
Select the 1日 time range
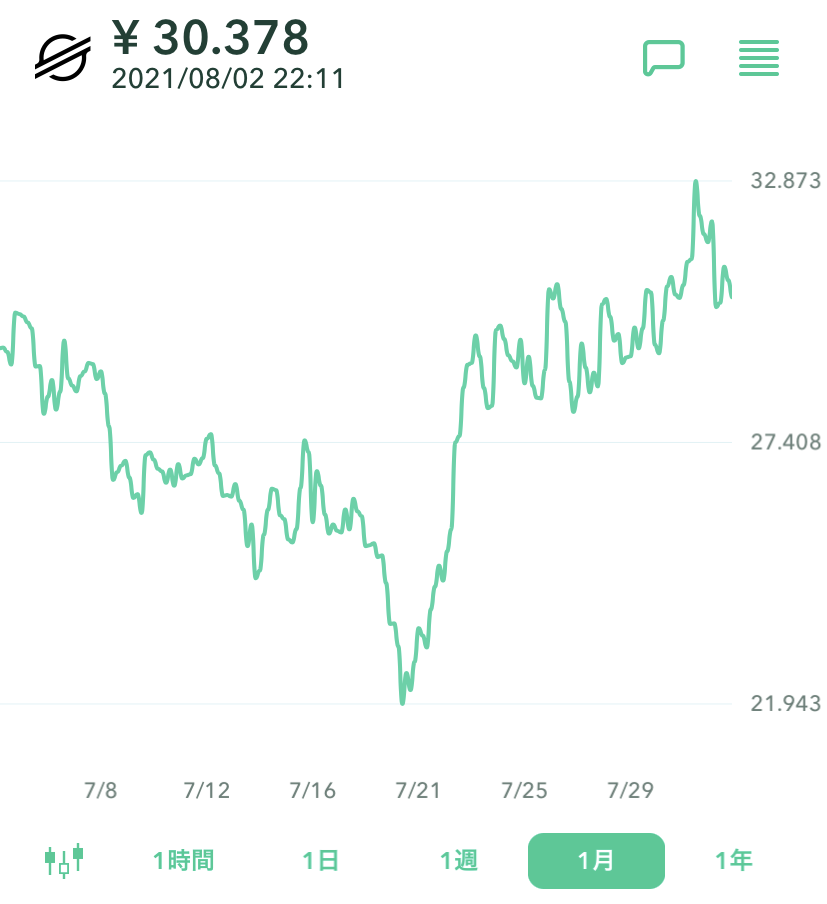pyautogui.click(x=321, y=860)
